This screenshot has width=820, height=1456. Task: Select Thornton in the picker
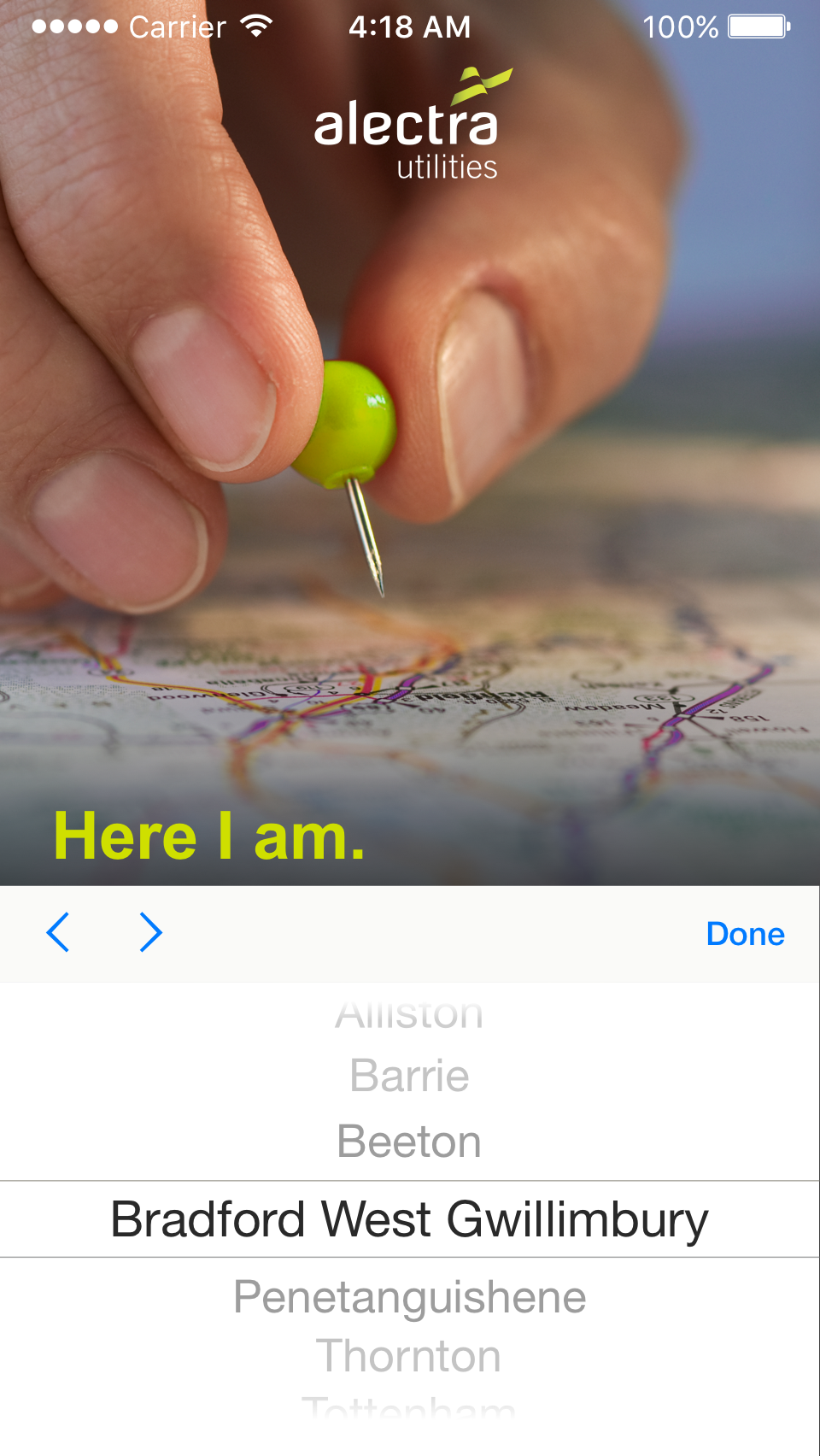coord(409,1356)
